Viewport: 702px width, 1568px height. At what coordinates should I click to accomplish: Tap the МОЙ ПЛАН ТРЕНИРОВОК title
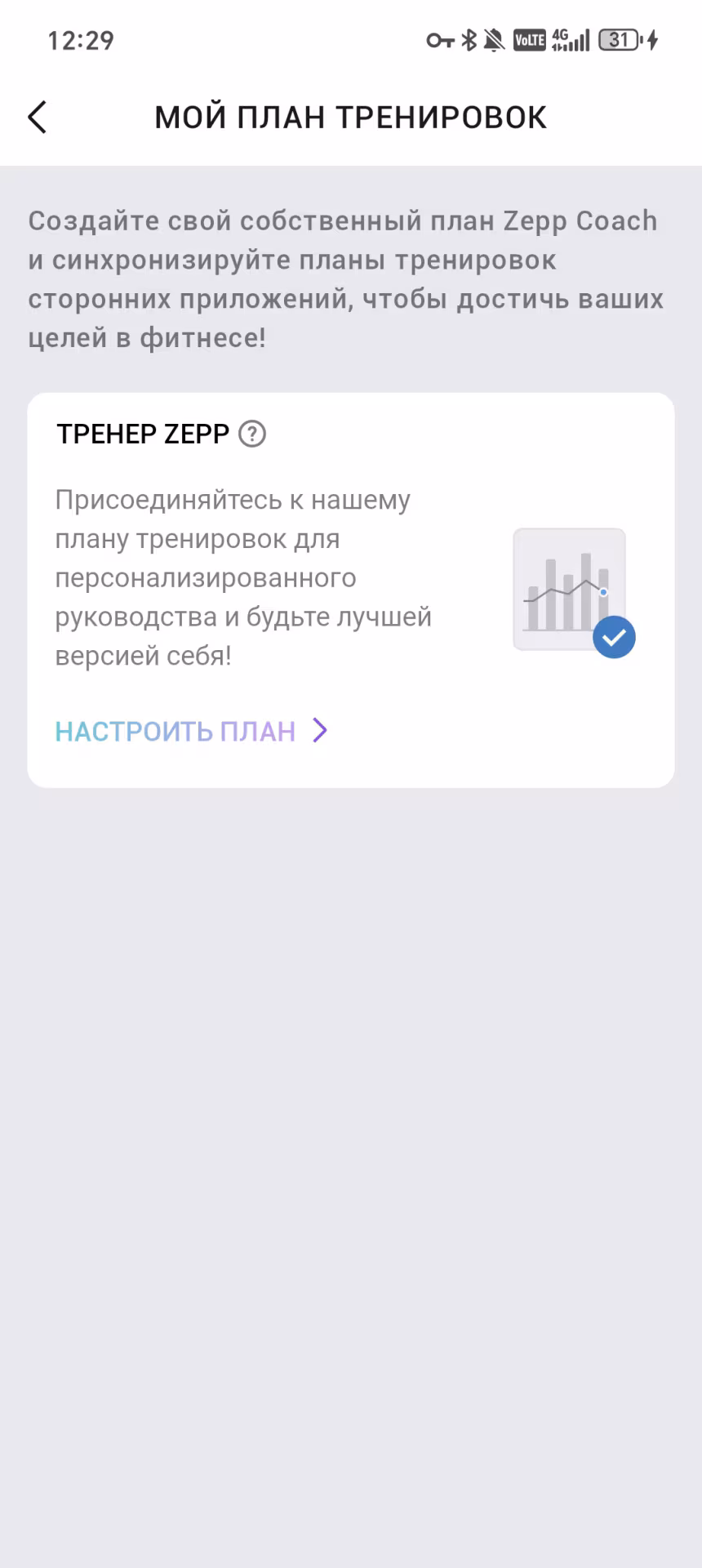[x=351, y=116]
